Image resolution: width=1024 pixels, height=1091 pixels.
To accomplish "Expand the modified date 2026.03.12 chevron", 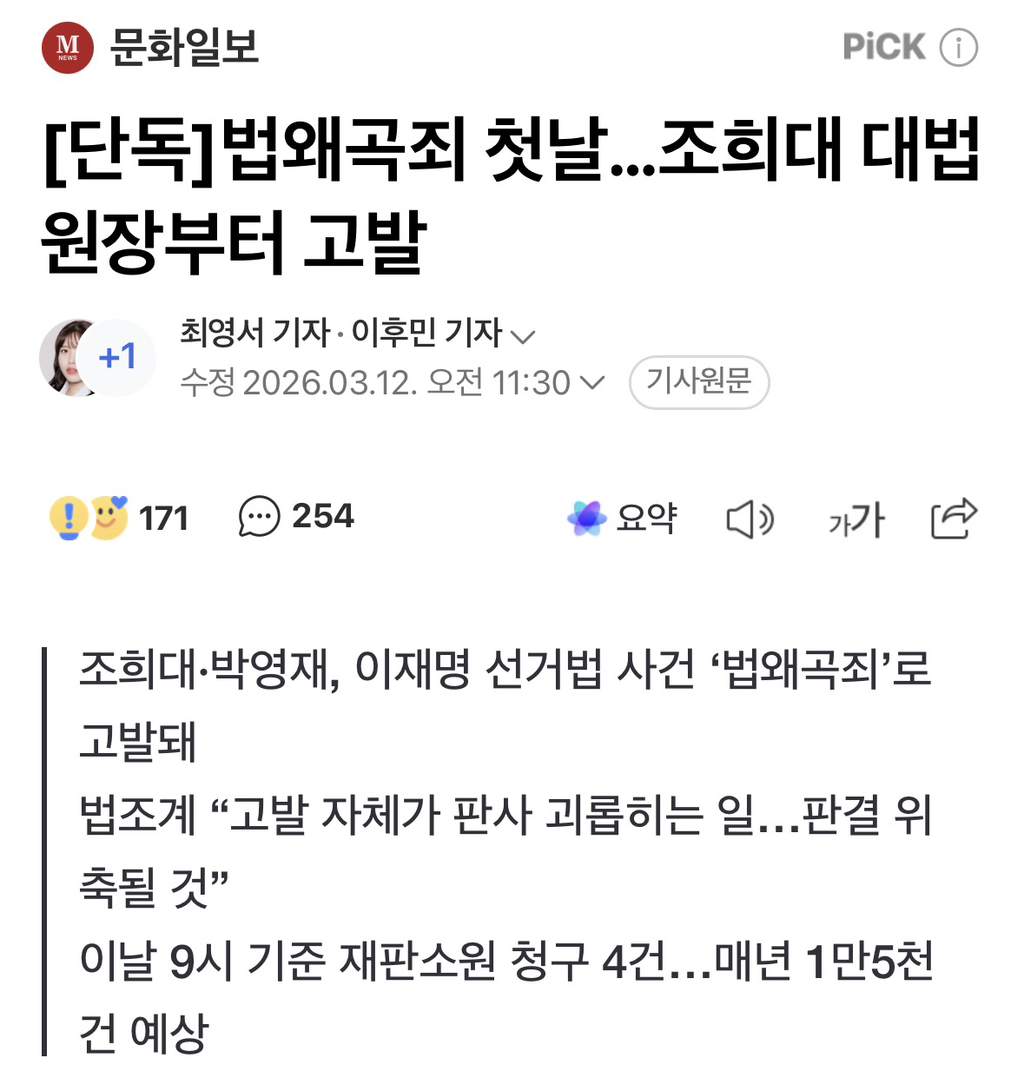I will coord(592,382).
